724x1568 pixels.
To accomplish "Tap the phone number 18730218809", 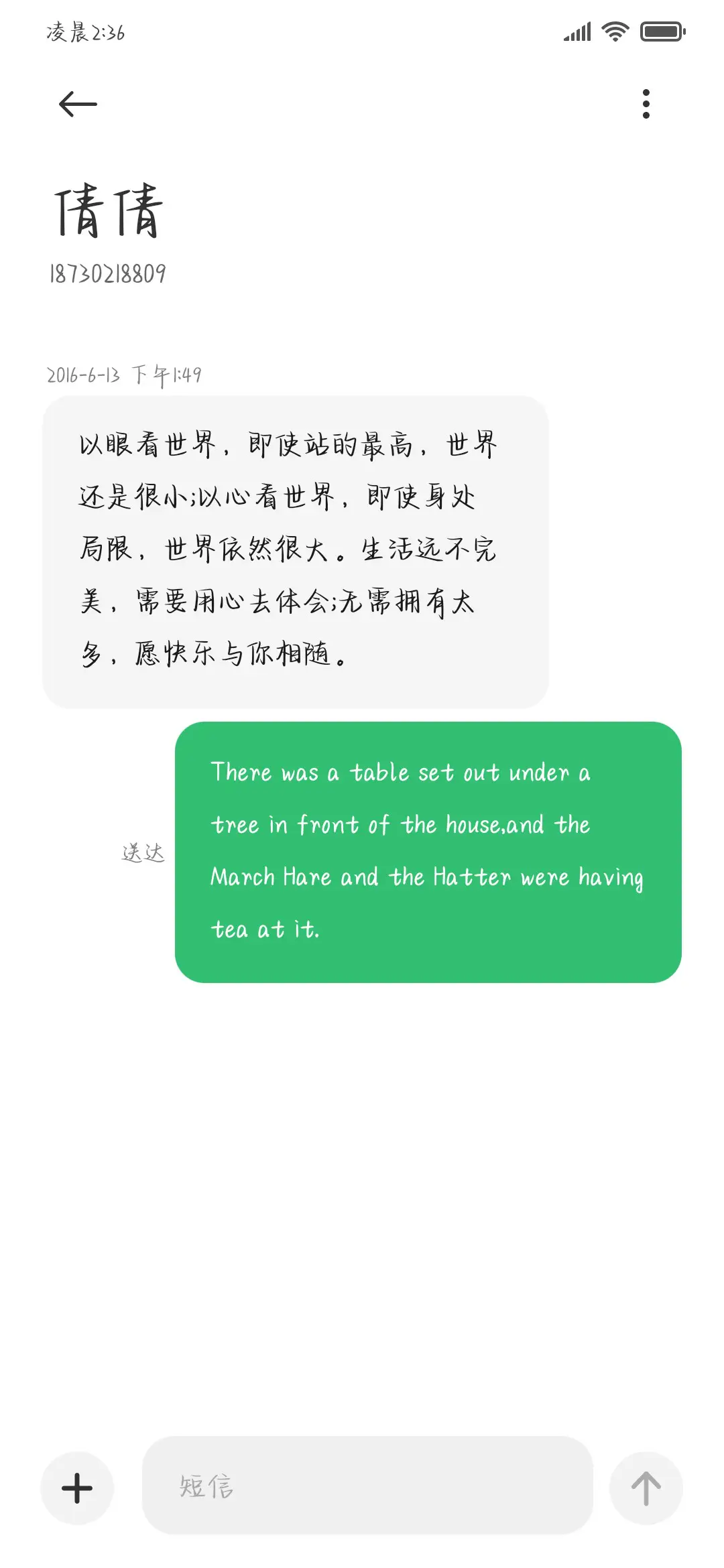I will pos(109,271).
